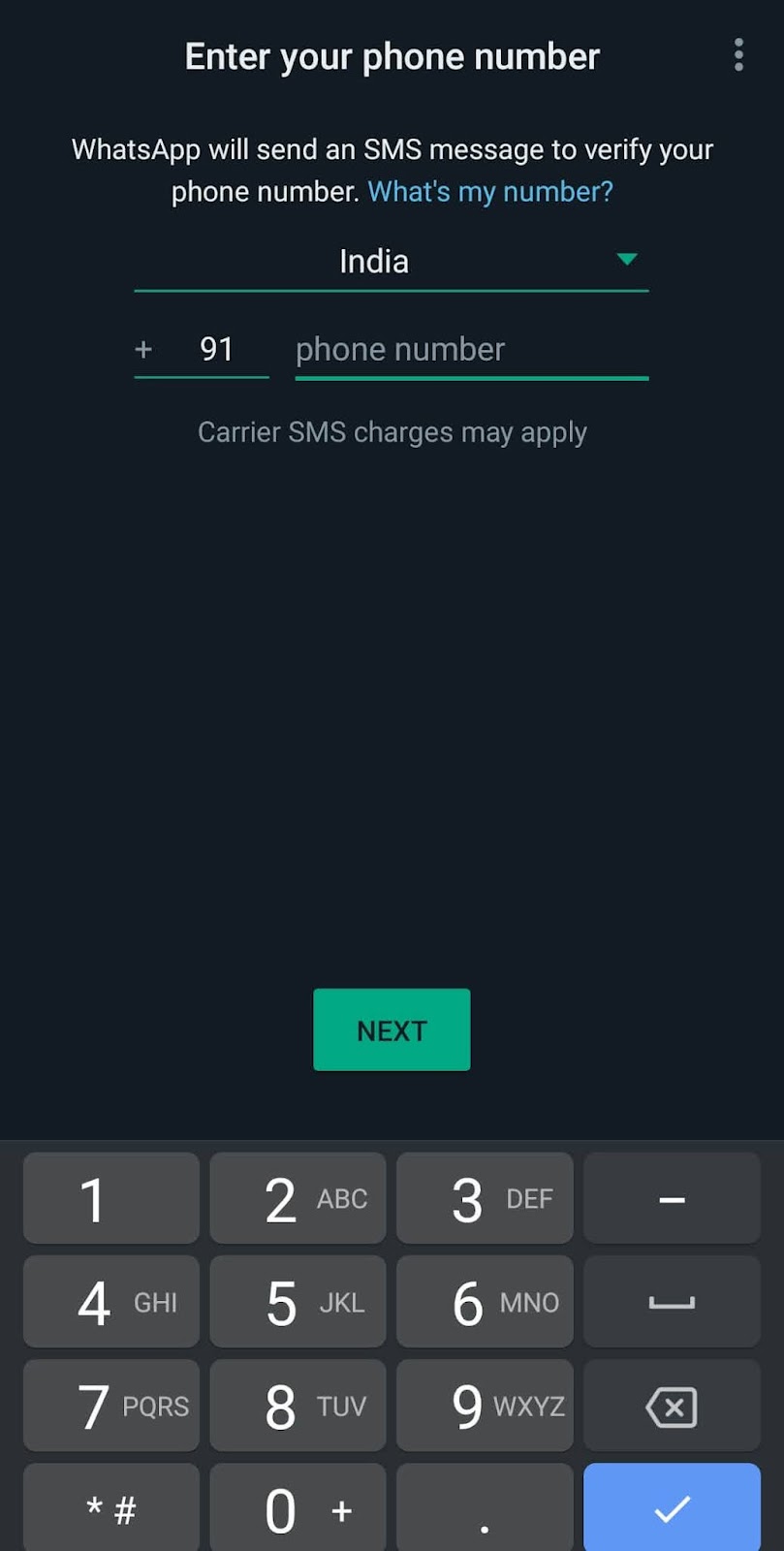The image size is (784, 1551).
Task: Tap the 3 DEF key
Action: click(x=485, y=1198)
